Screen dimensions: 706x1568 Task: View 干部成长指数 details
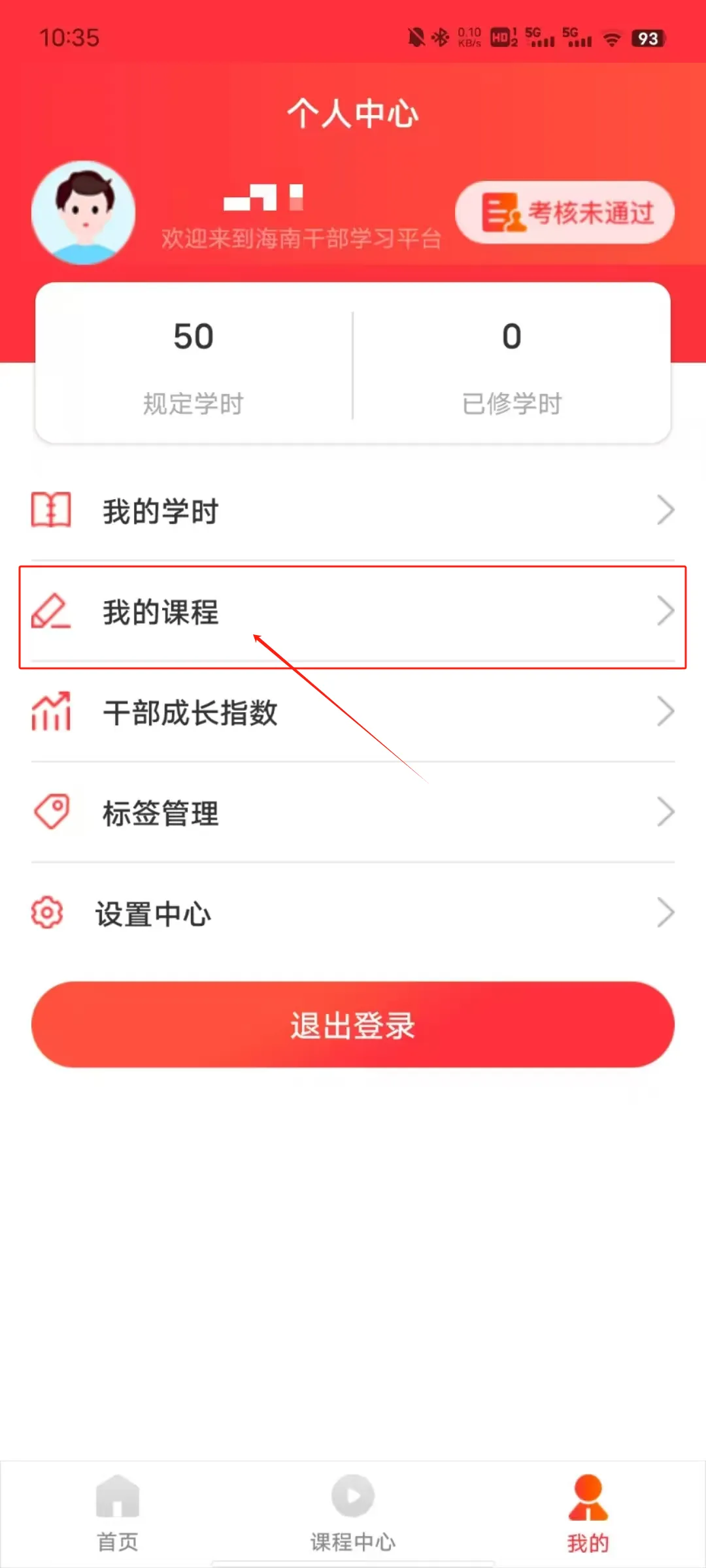tap(353, 712)
